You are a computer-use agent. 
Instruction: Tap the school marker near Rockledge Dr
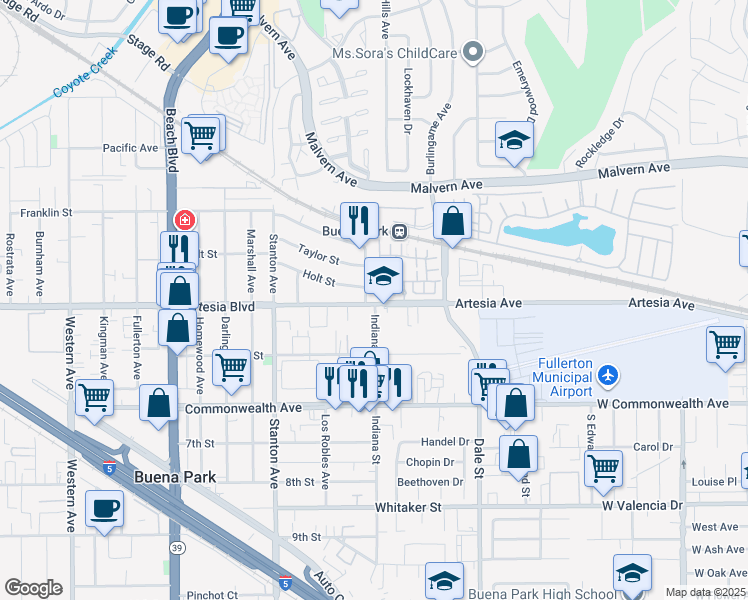coord(513,140)
